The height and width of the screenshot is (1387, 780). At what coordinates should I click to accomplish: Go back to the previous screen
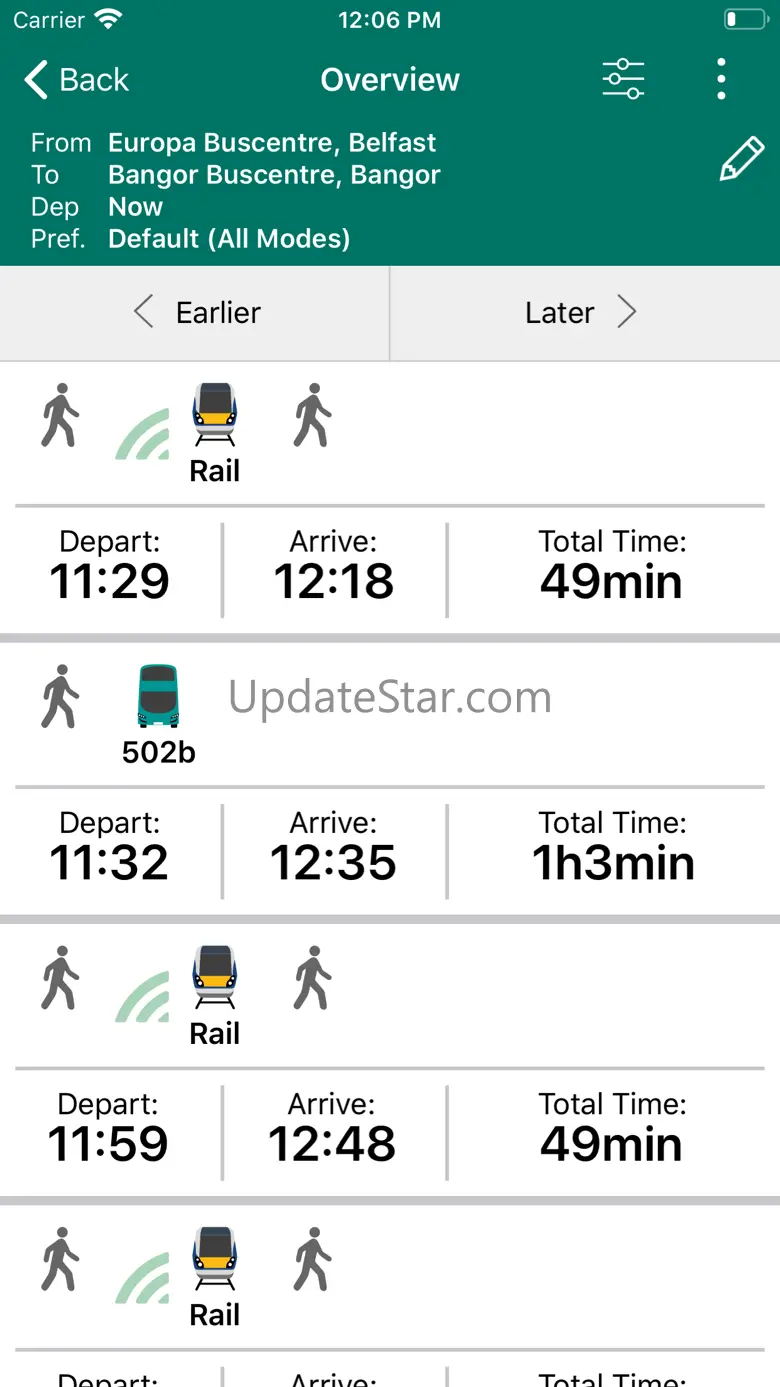[x=77, y=80]
